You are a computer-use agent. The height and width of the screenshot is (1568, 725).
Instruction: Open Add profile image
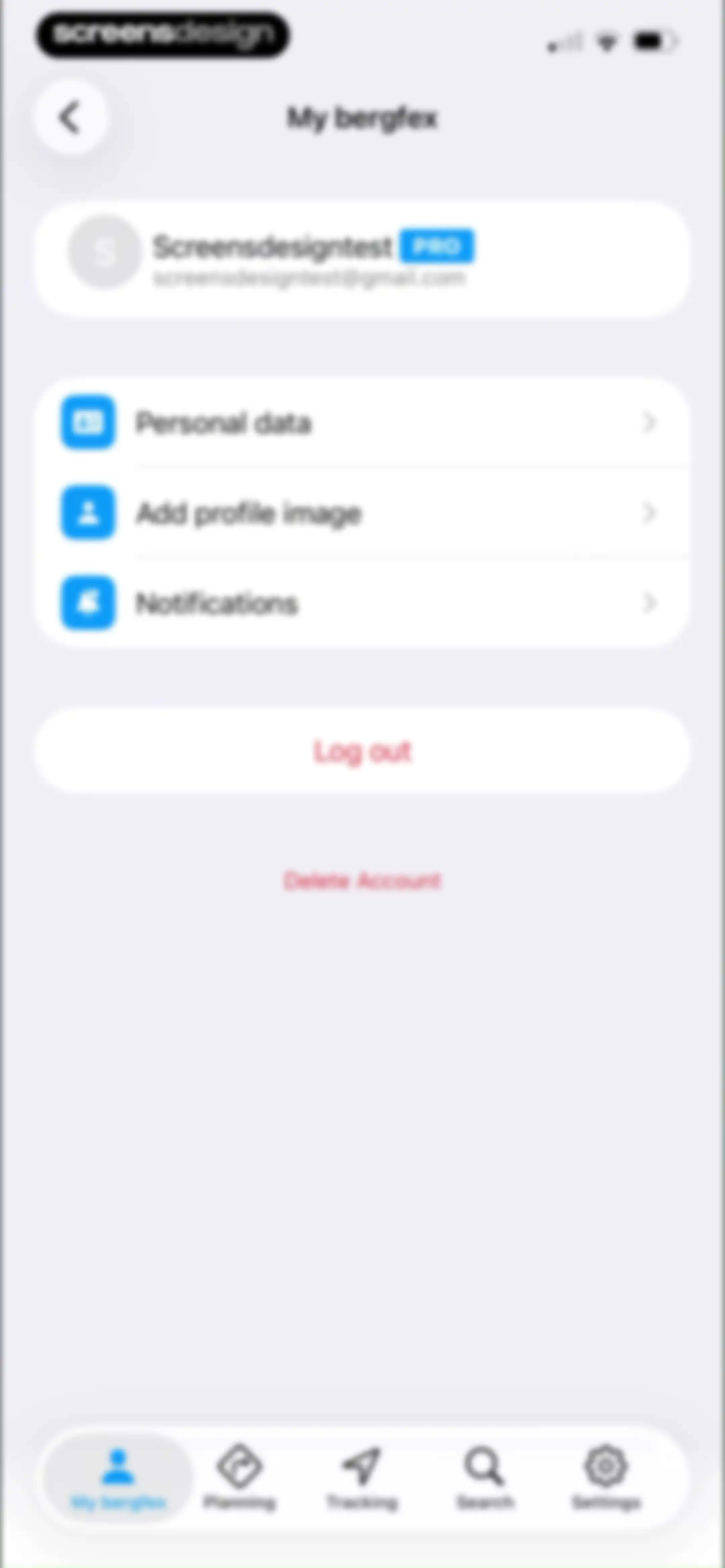coord(362,512)
